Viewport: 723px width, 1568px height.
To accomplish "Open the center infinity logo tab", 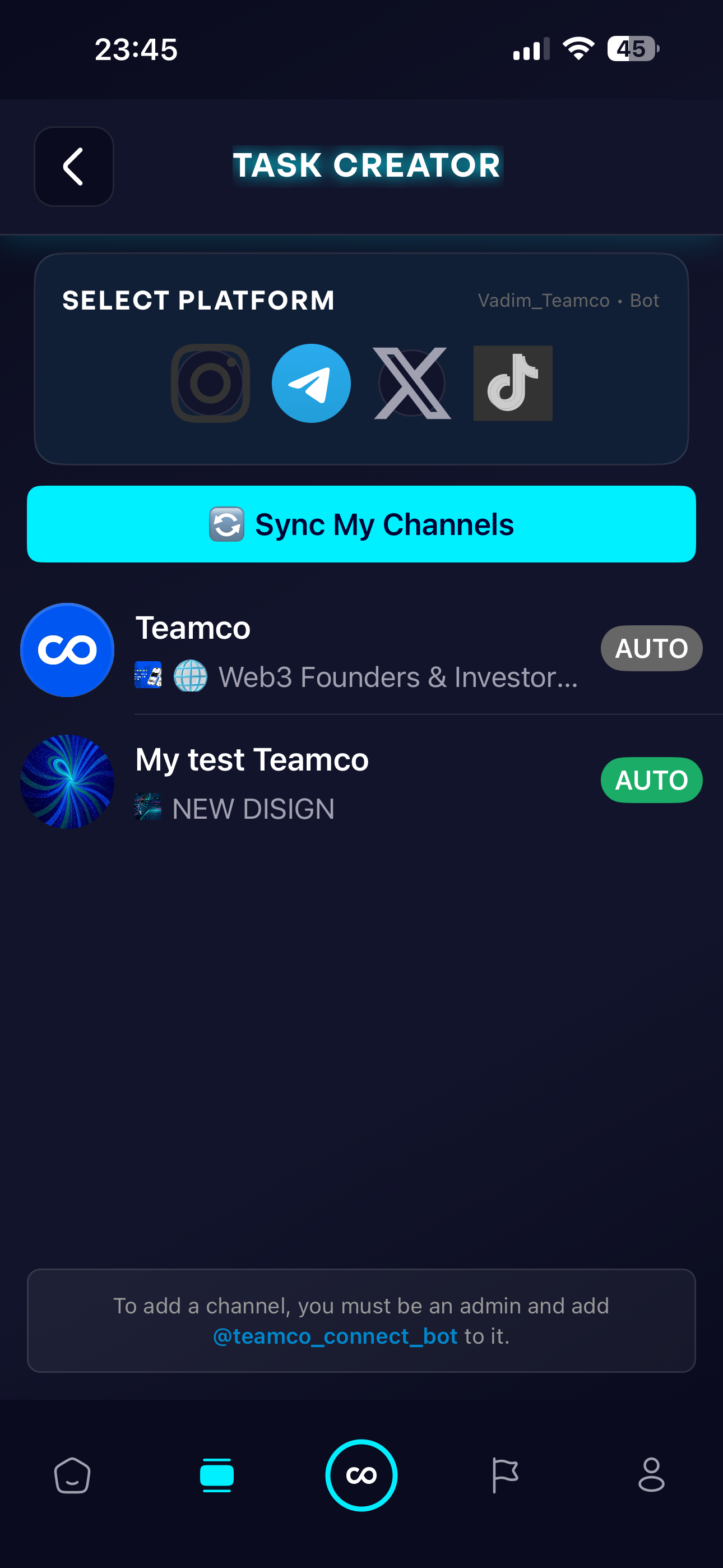I will click(x=361, y=1475).
